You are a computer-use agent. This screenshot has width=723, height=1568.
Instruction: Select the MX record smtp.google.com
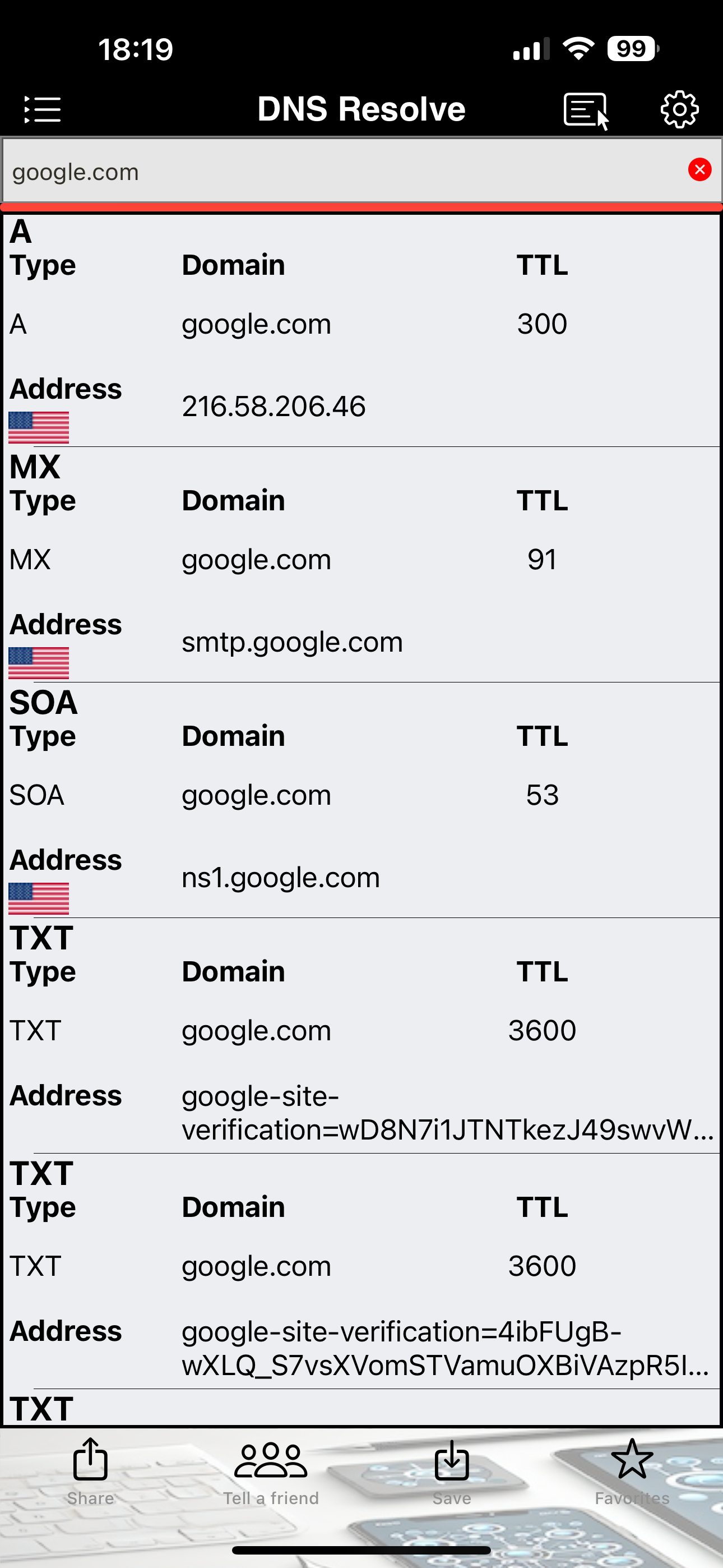tap(361, 565)
